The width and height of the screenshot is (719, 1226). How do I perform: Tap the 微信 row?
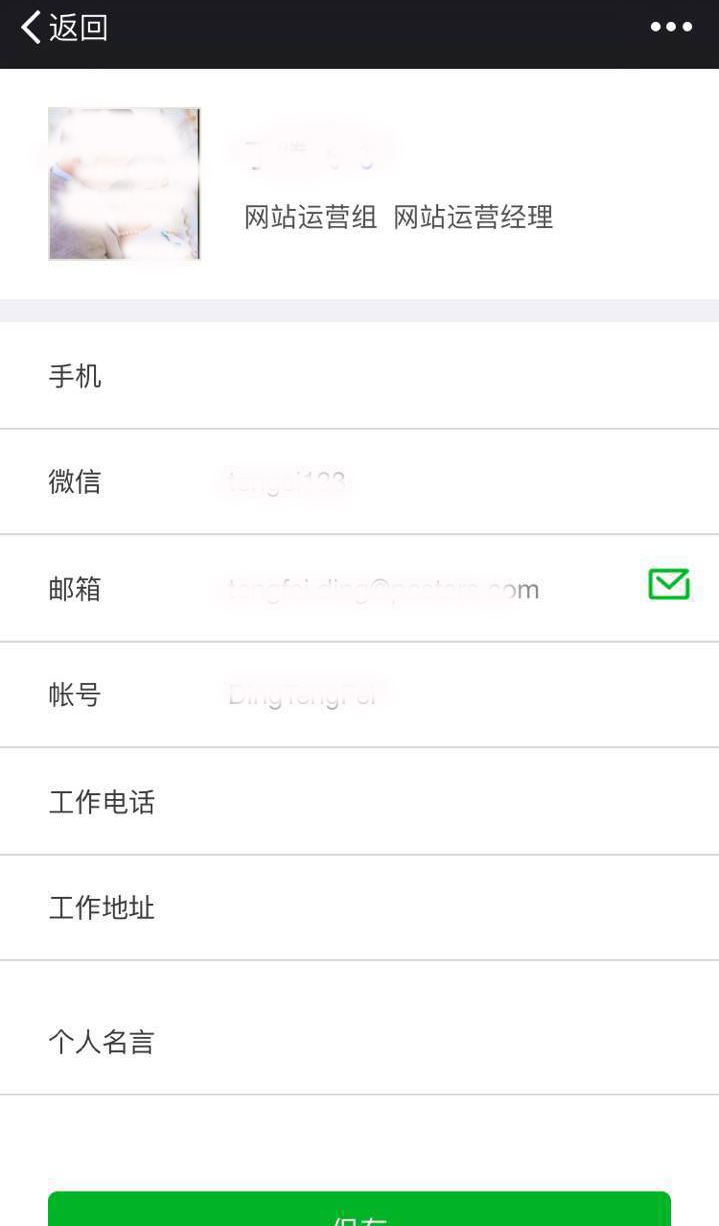359,482
